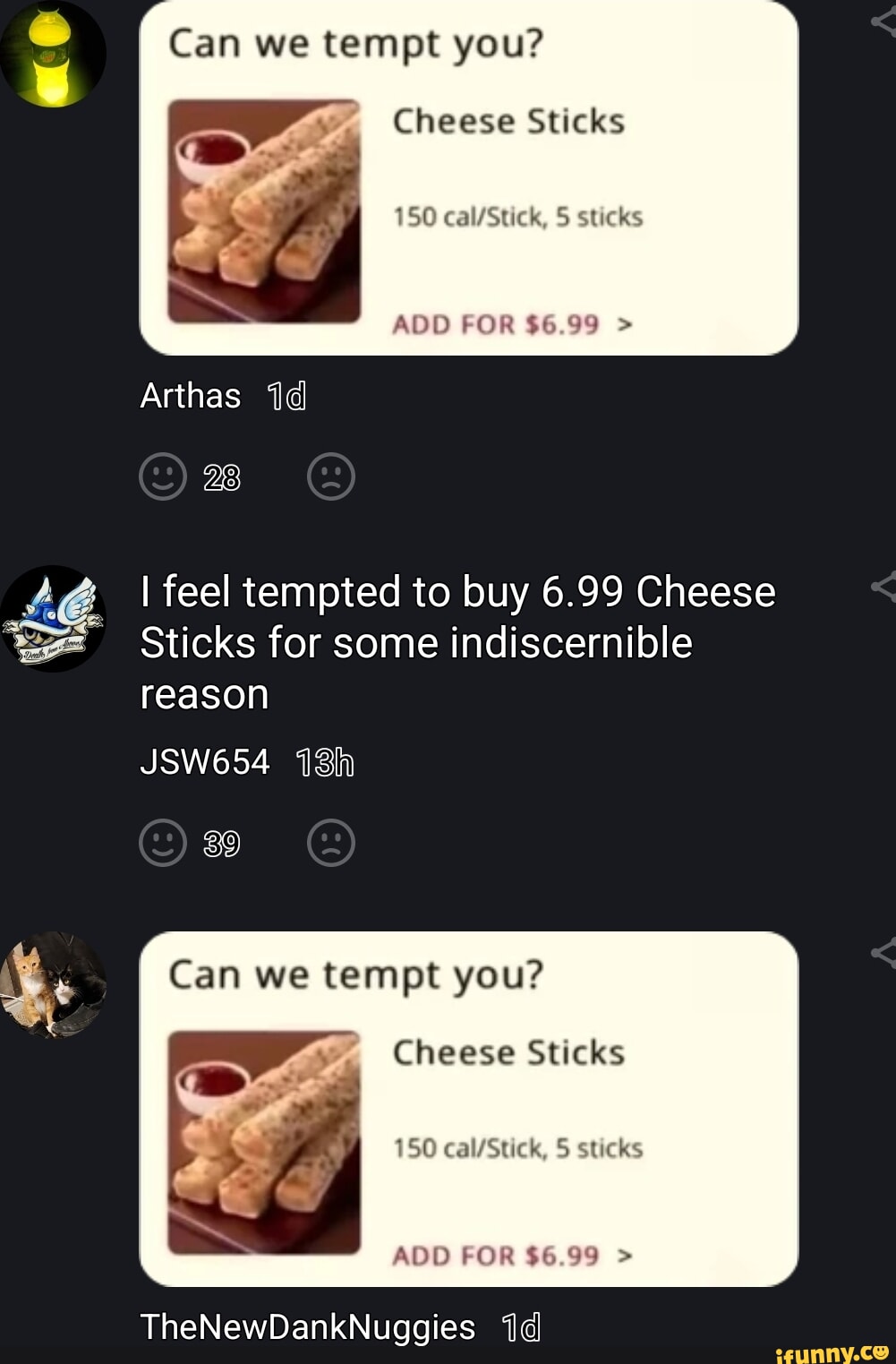Dislike JSW654's comment with the frown icon
The image size is (896, 1364).
click(331, 843)
